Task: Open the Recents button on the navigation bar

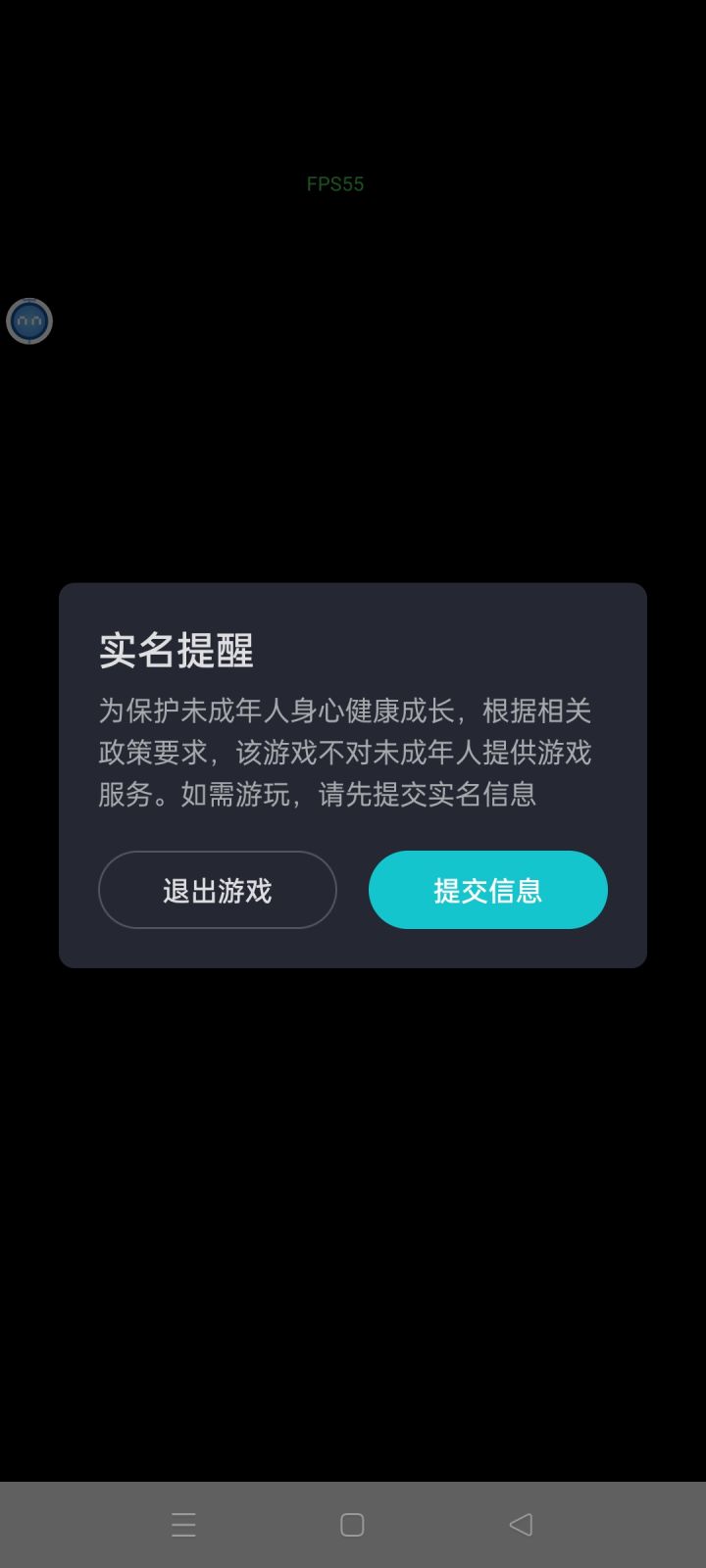Action: click(x=182, y=1525)
